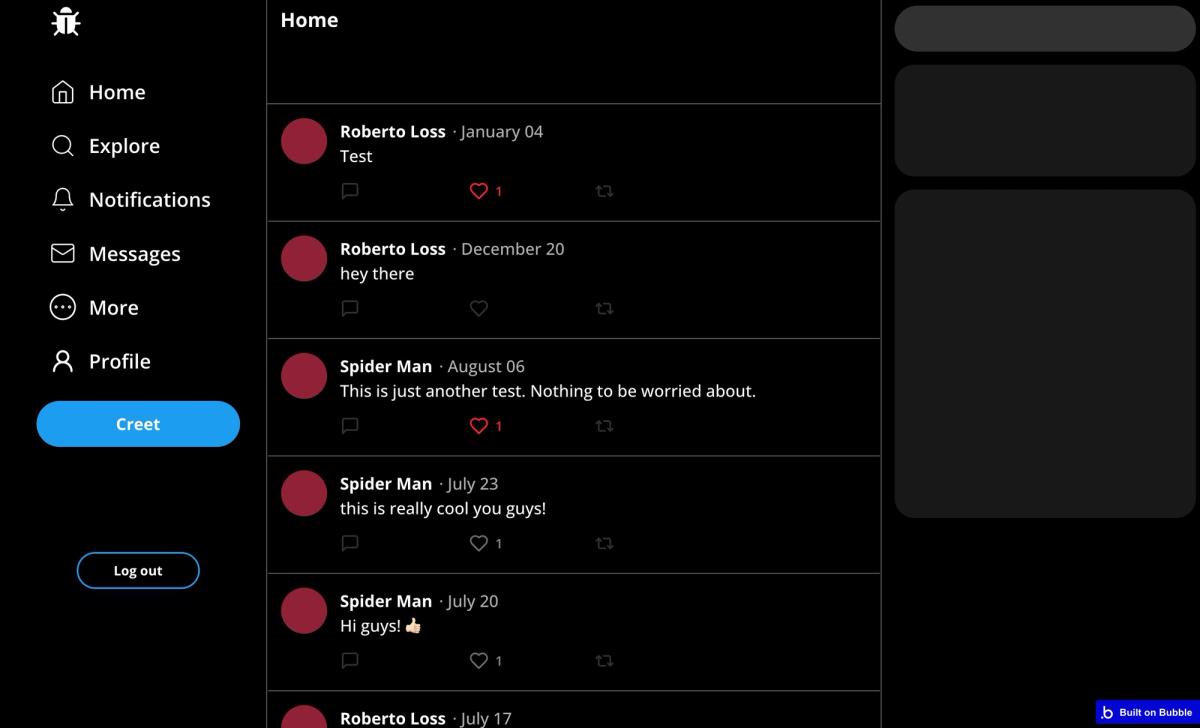
Task: Comment on Roberto Loss's "Test" post
Action: 350,191
